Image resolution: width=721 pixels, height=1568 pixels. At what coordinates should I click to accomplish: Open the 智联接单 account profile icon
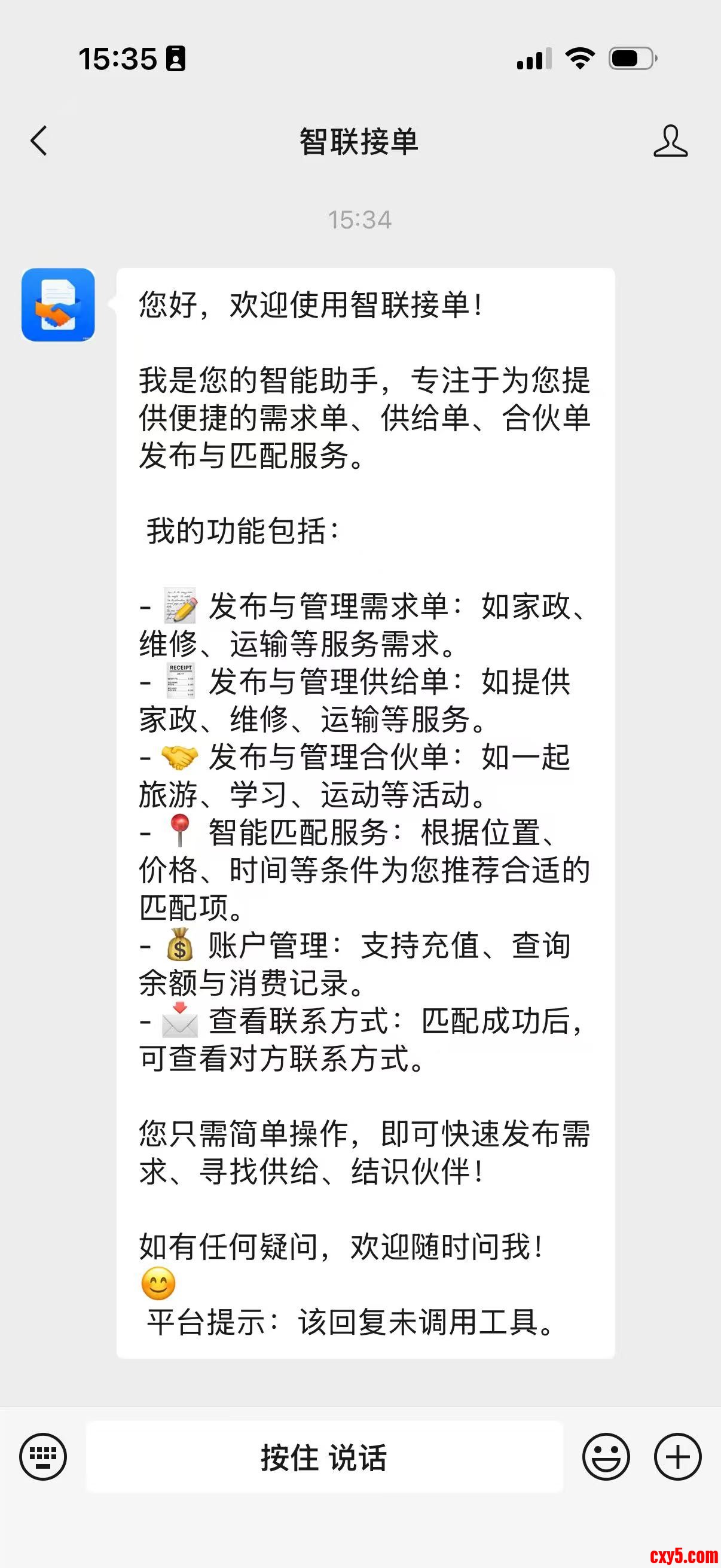670,141
